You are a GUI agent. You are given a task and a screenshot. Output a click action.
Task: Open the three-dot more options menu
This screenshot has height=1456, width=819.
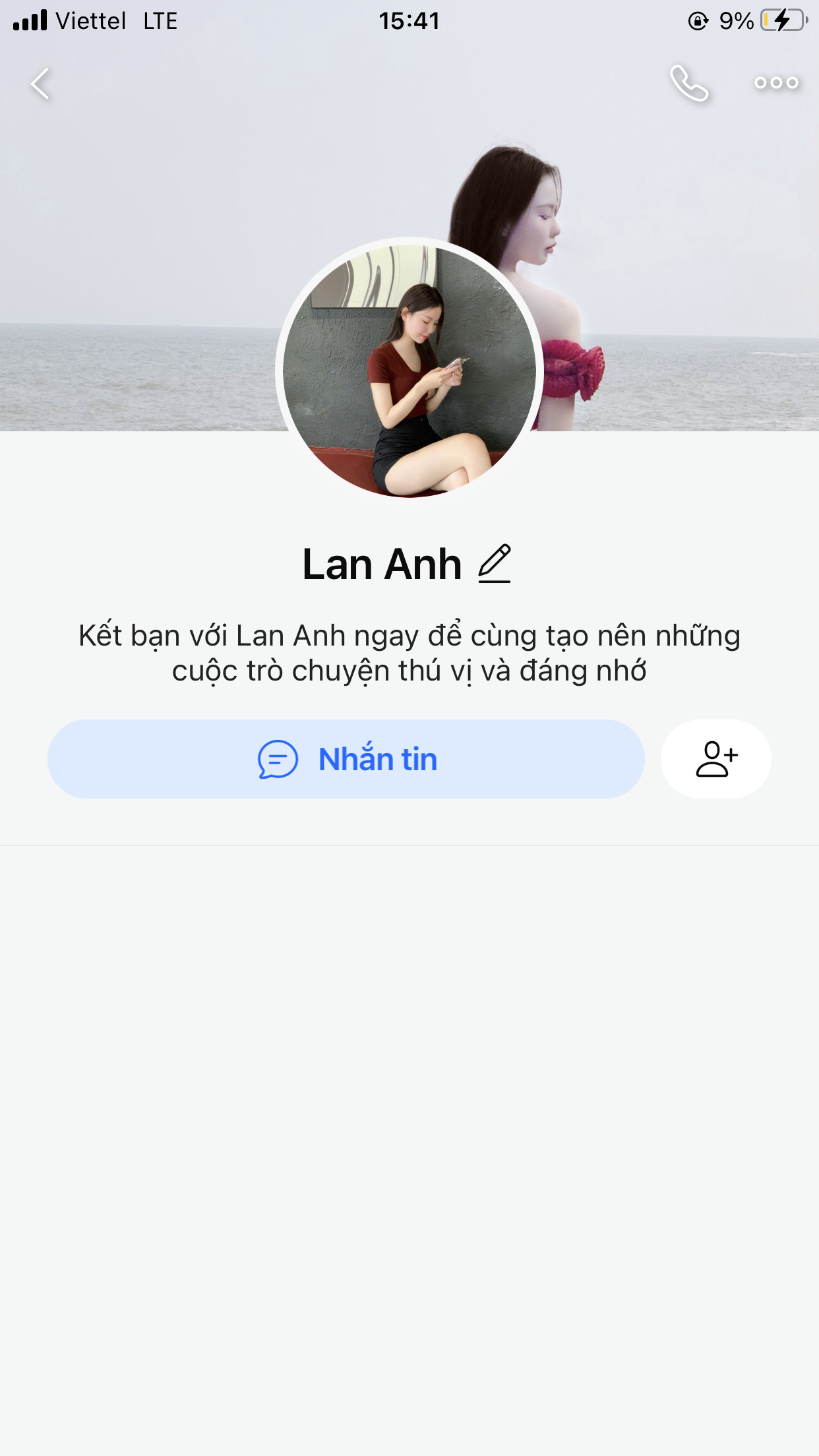pos(776,83)
